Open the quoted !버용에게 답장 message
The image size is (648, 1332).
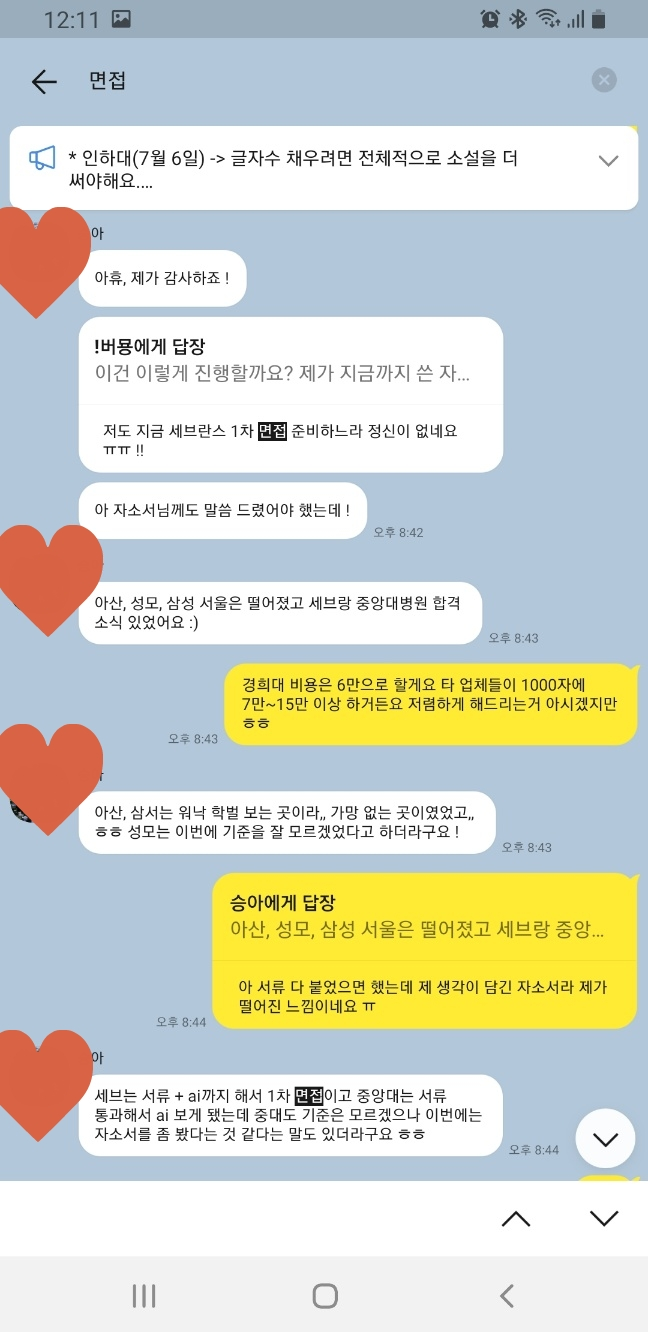click(x=290, y=361)
